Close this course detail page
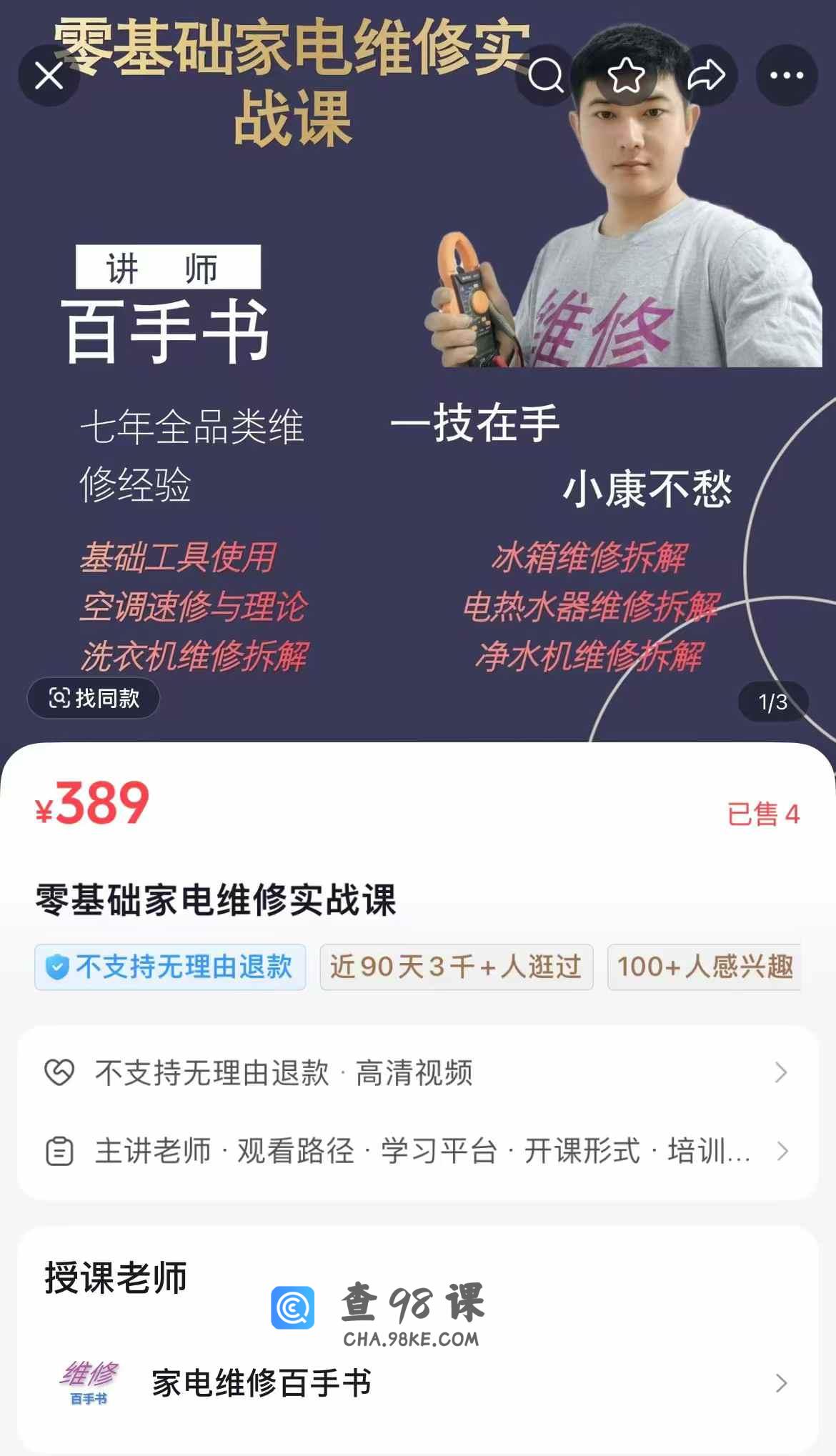This screenshot has height=1456, width=836. [x=49, y=75]
